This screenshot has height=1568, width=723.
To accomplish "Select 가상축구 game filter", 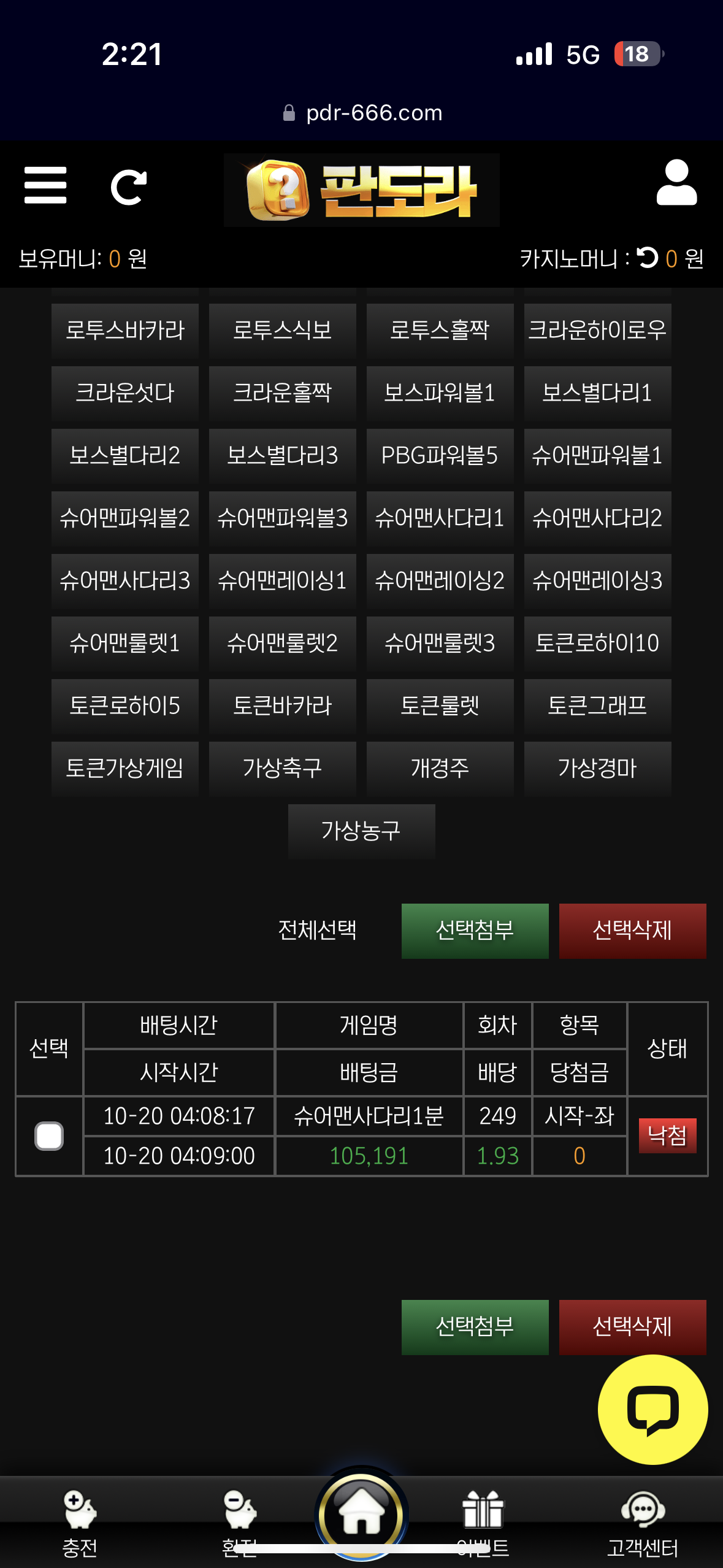I will pos(282,768).
